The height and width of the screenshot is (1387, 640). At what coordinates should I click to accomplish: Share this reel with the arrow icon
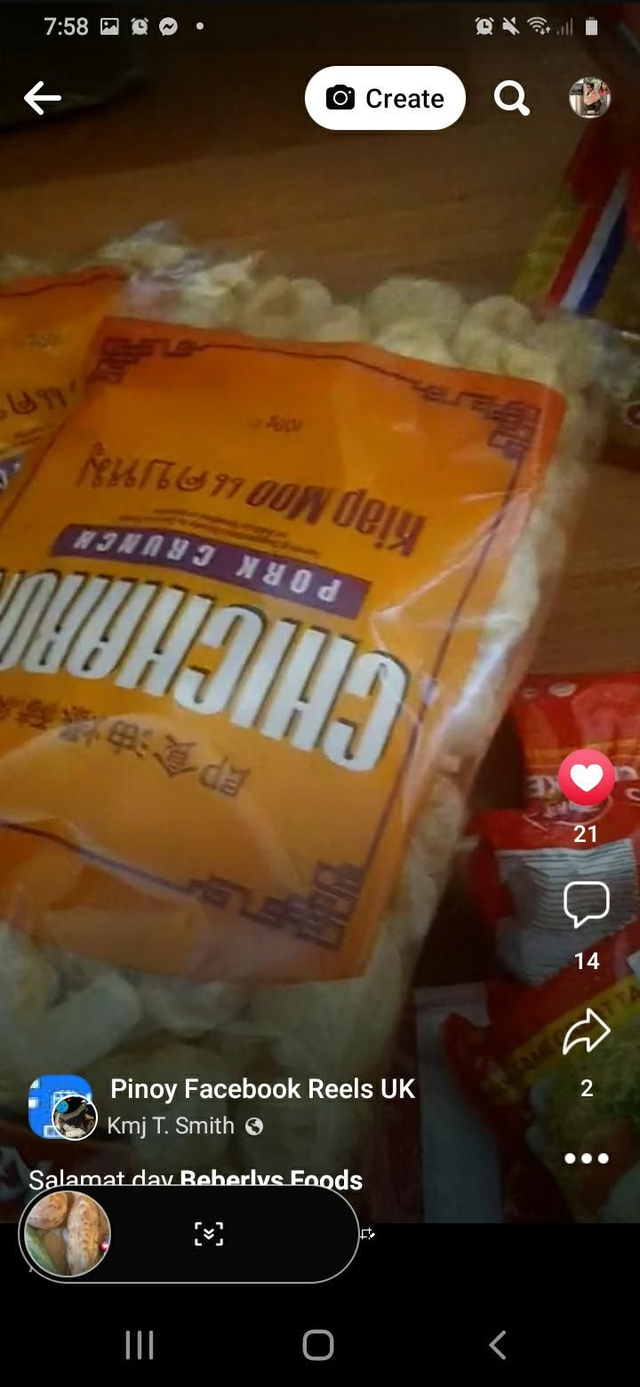[x=586, y=1032]
